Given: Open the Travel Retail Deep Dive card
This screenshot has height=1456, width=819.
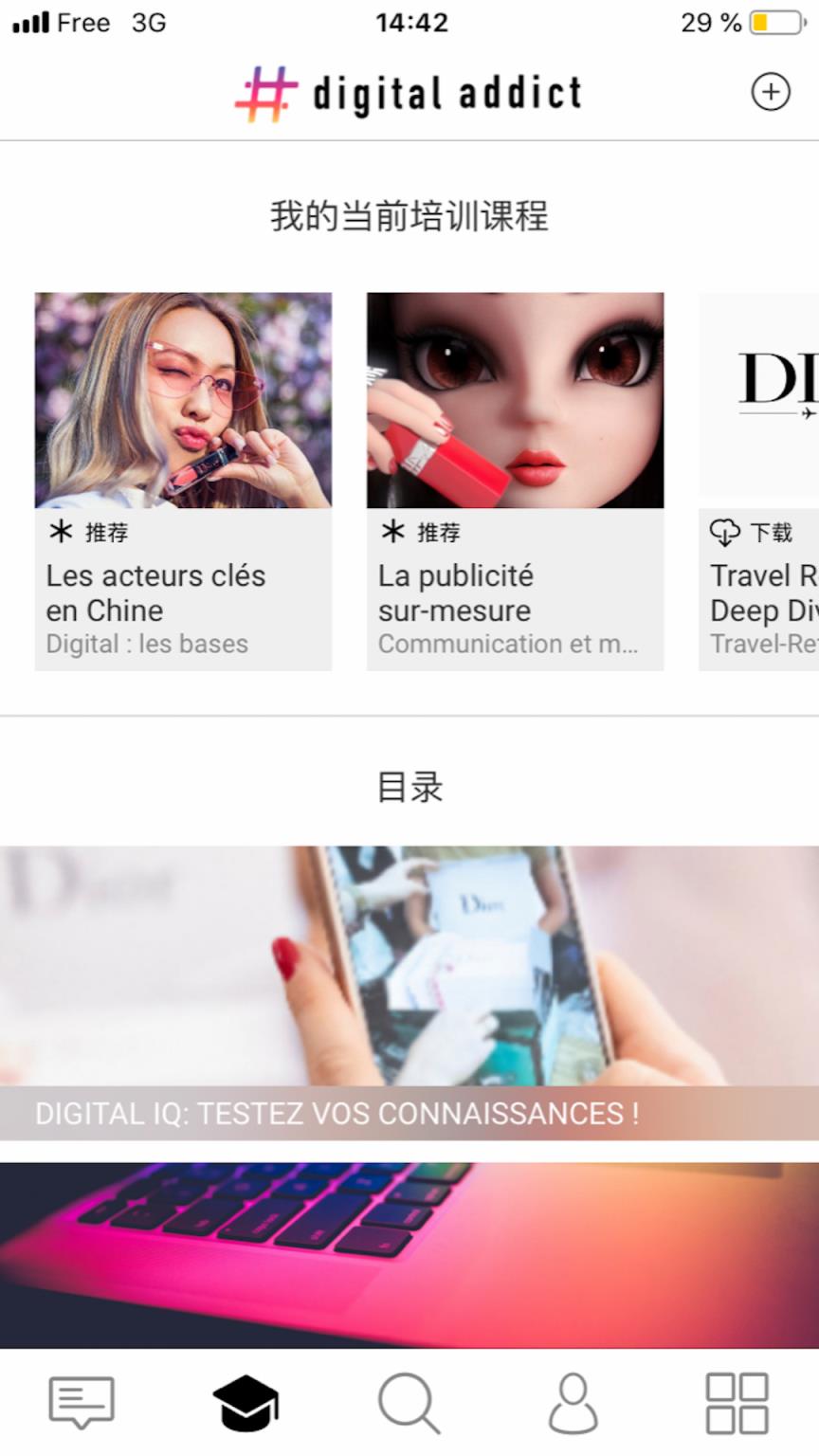Looking at the screenshot, I should (759, 481).
